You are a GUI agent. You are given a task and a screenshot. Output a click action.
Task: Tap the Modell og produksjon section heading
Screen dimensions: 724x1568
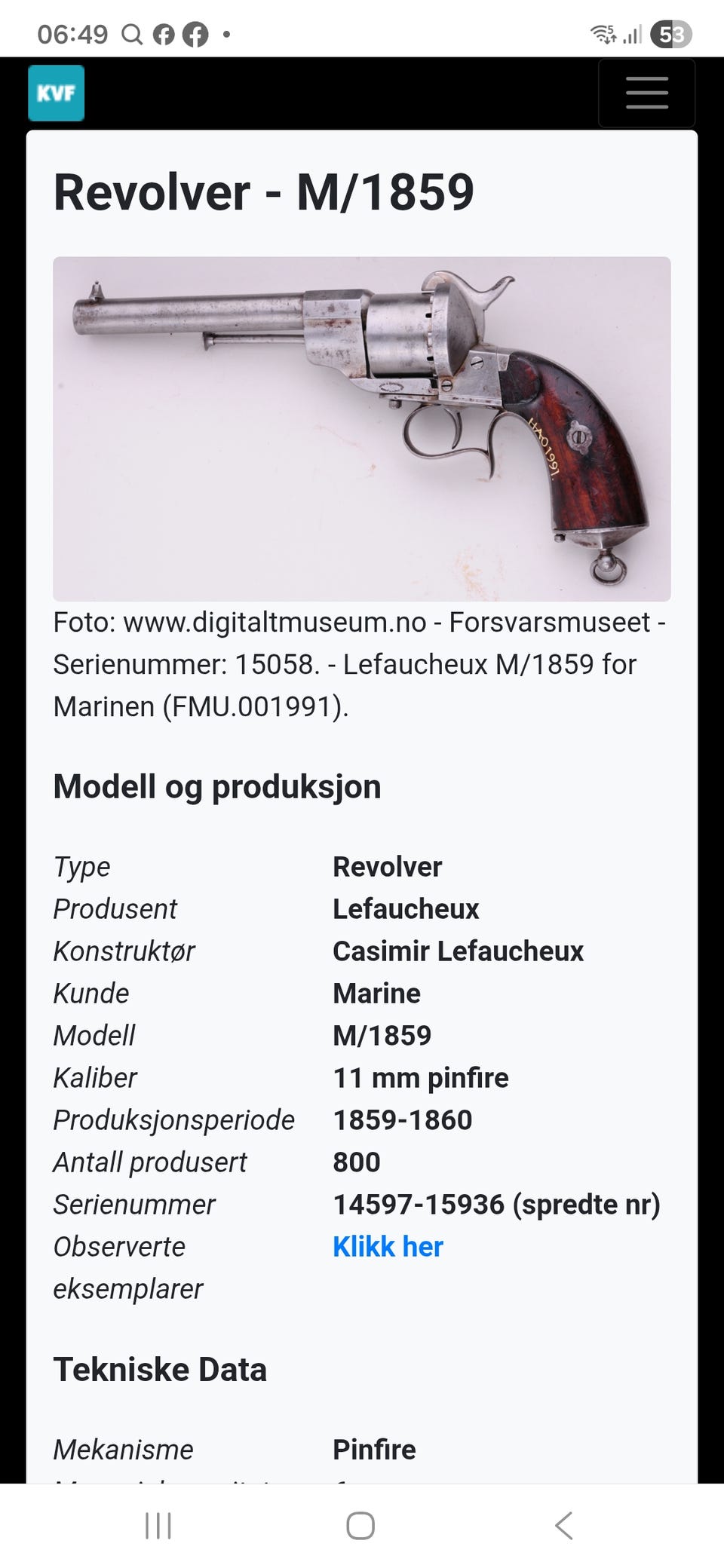point(216,786)
